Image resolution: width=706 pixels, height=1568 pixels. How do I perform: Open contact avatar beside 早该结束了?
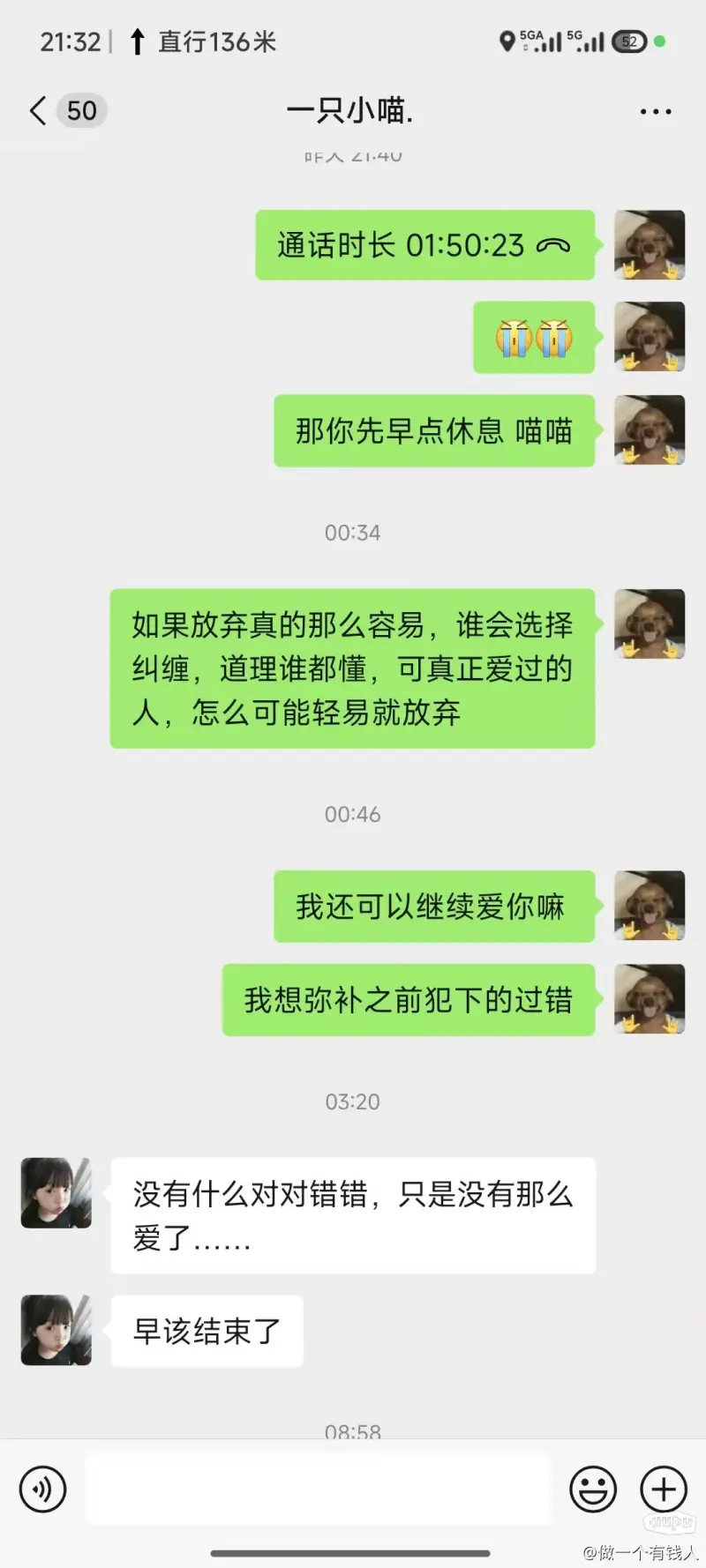pos(56,1330)
